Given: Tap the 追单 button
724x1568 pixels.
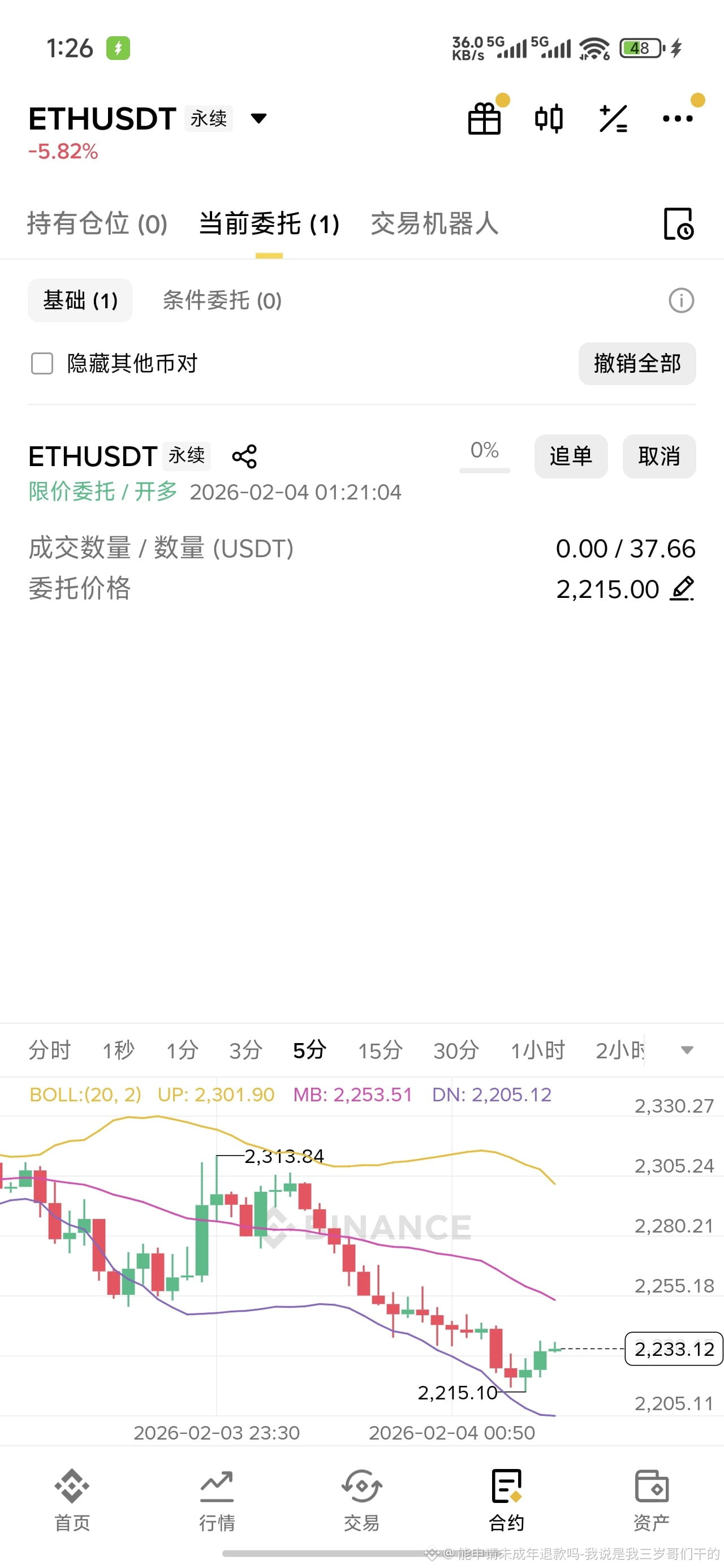Looking at the screenshot, I should [571, 456].
